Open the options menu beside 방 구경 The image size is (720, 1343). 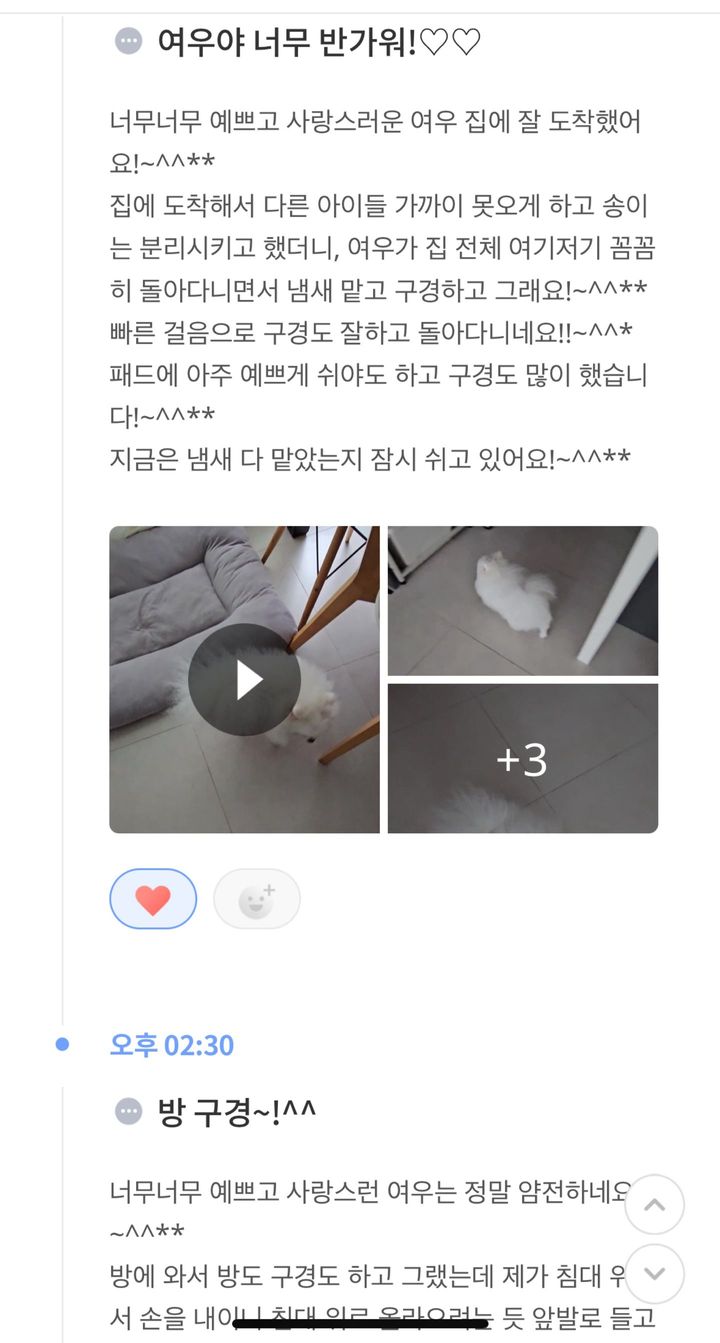128,1111
